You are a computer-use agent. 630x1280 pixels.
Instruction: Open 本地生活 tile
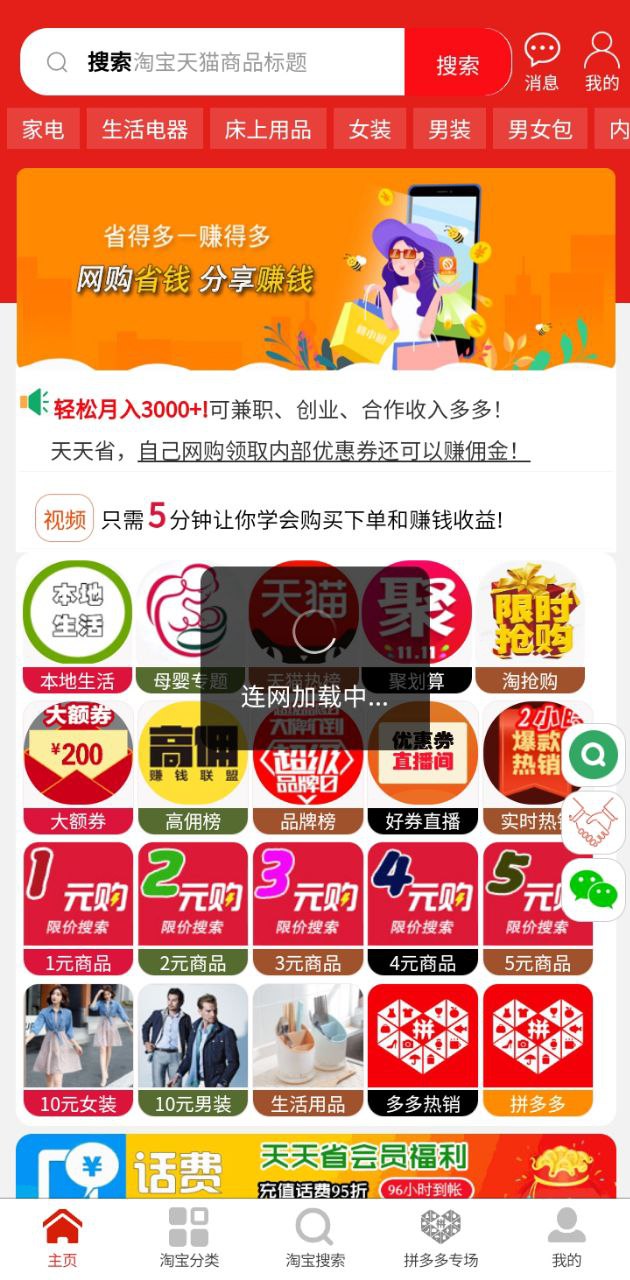[x=77, y=627]
